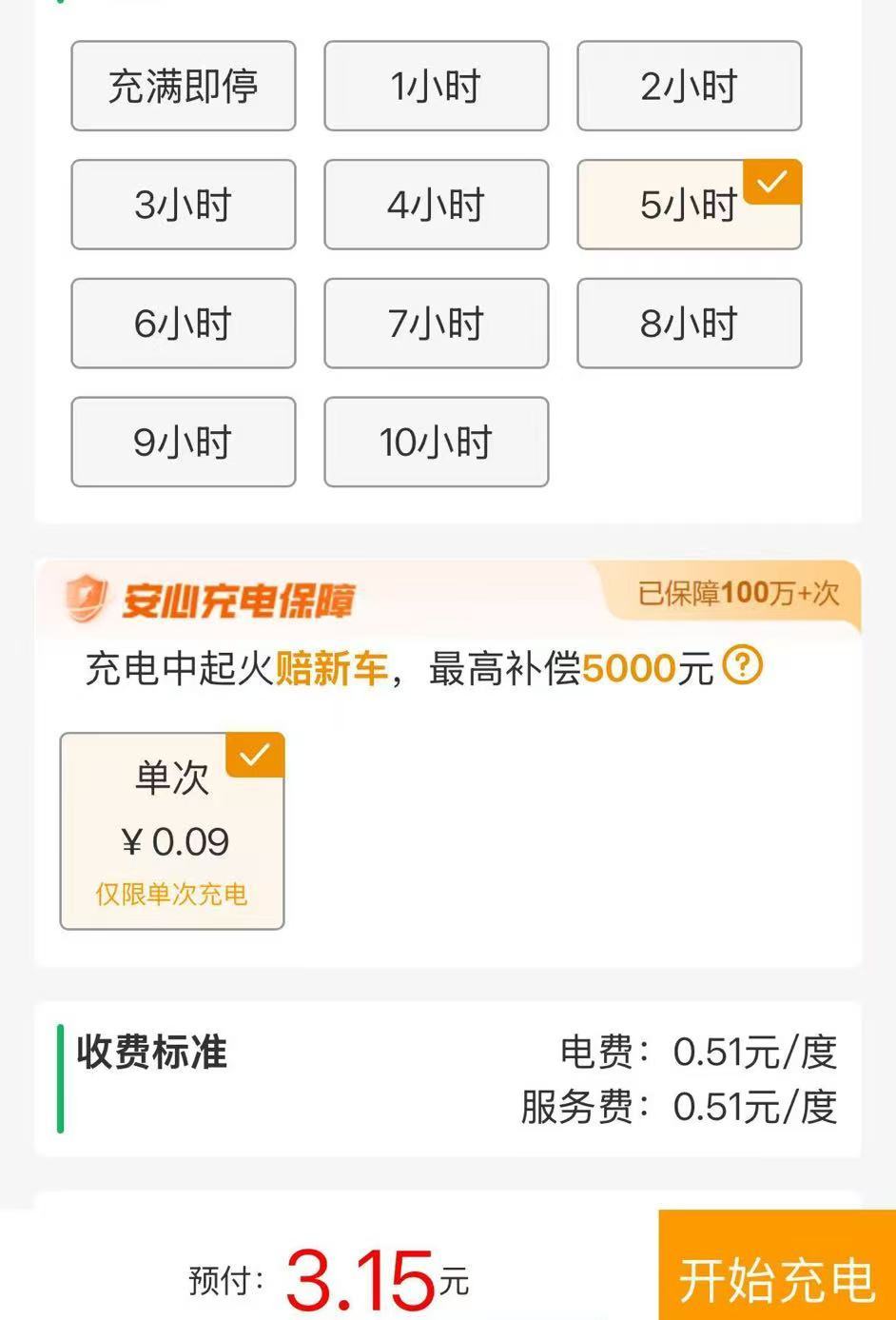Toggle the 单次 ¥0.09 insurance option
Screen dimensions: 896x1320
tap(172, 831)
